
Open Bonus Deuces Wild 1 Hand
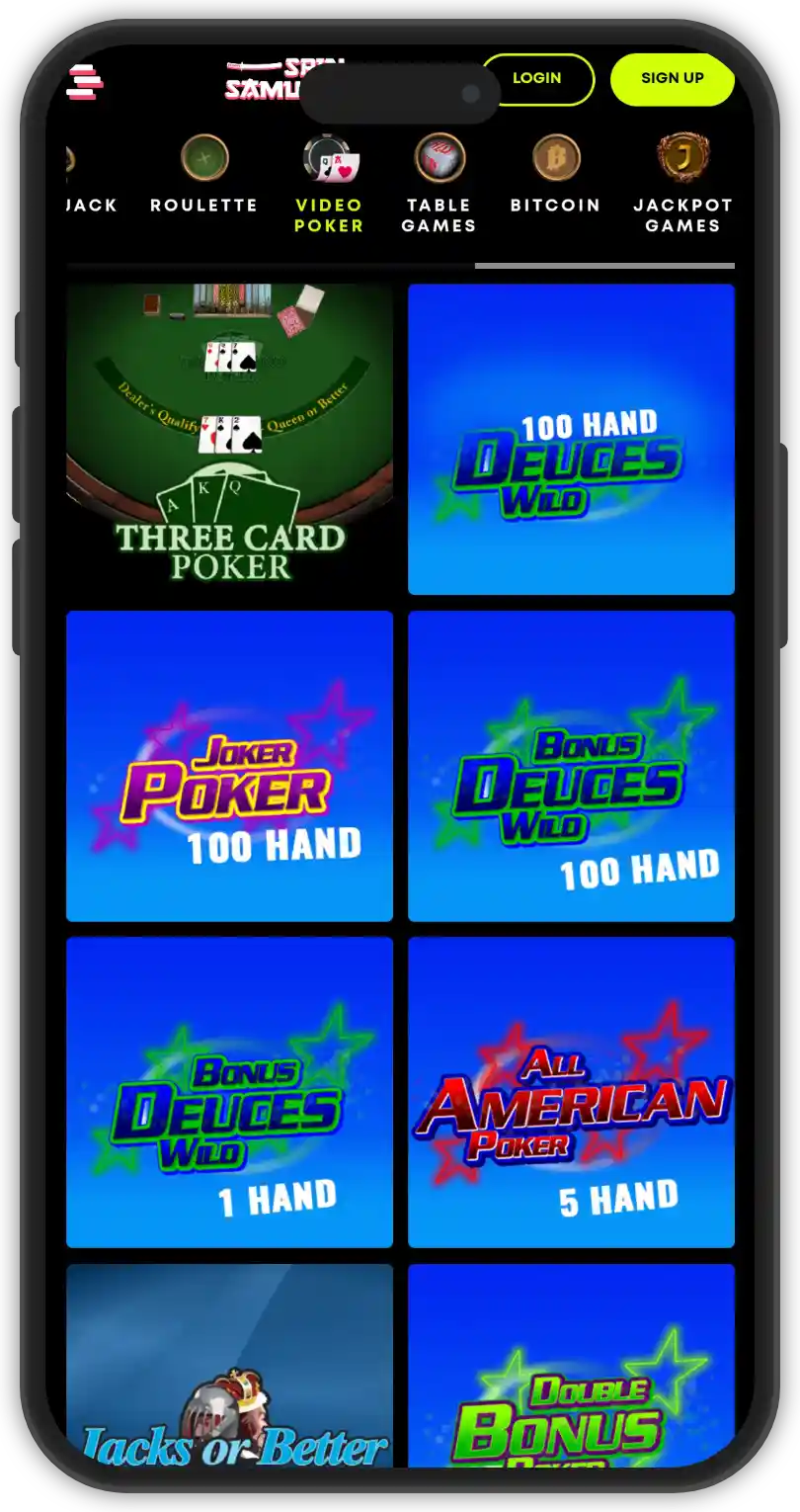[229, 1092]
